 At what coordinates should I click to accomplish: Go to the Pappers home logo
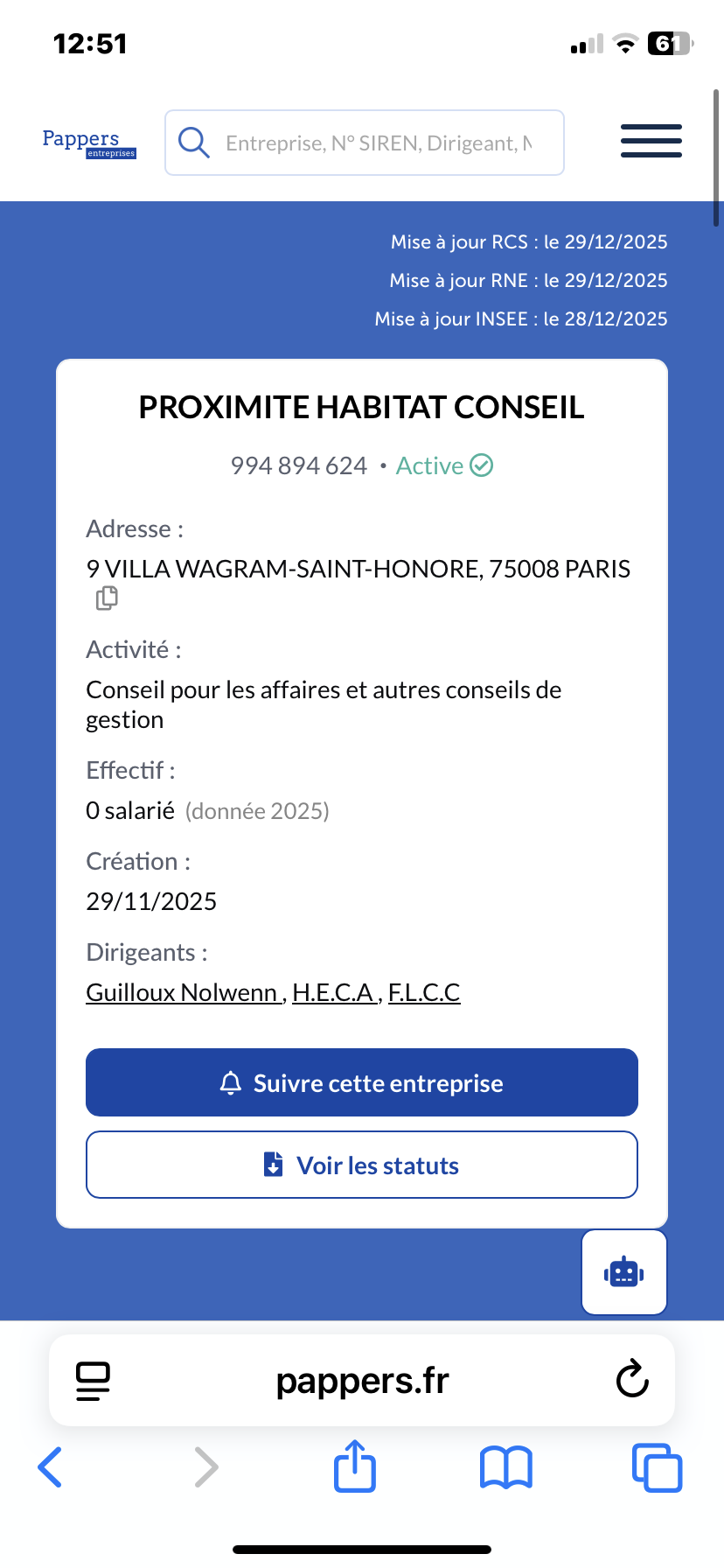[88, 143]
